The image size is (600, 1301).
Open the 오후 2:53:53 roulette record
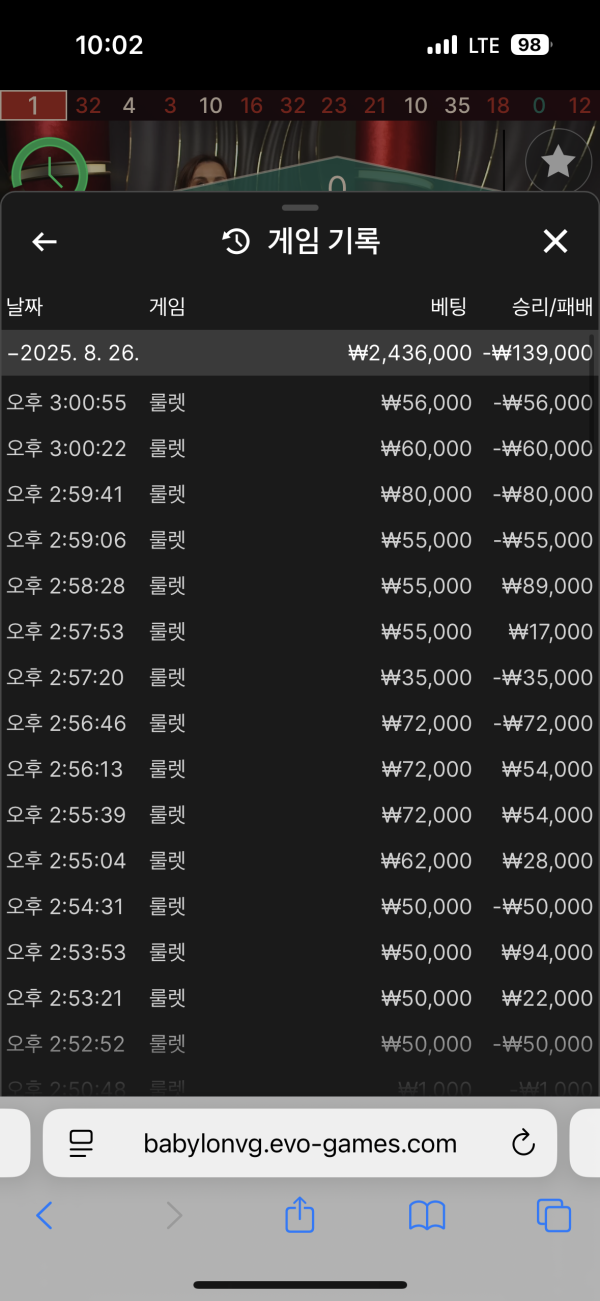point(300,952)
